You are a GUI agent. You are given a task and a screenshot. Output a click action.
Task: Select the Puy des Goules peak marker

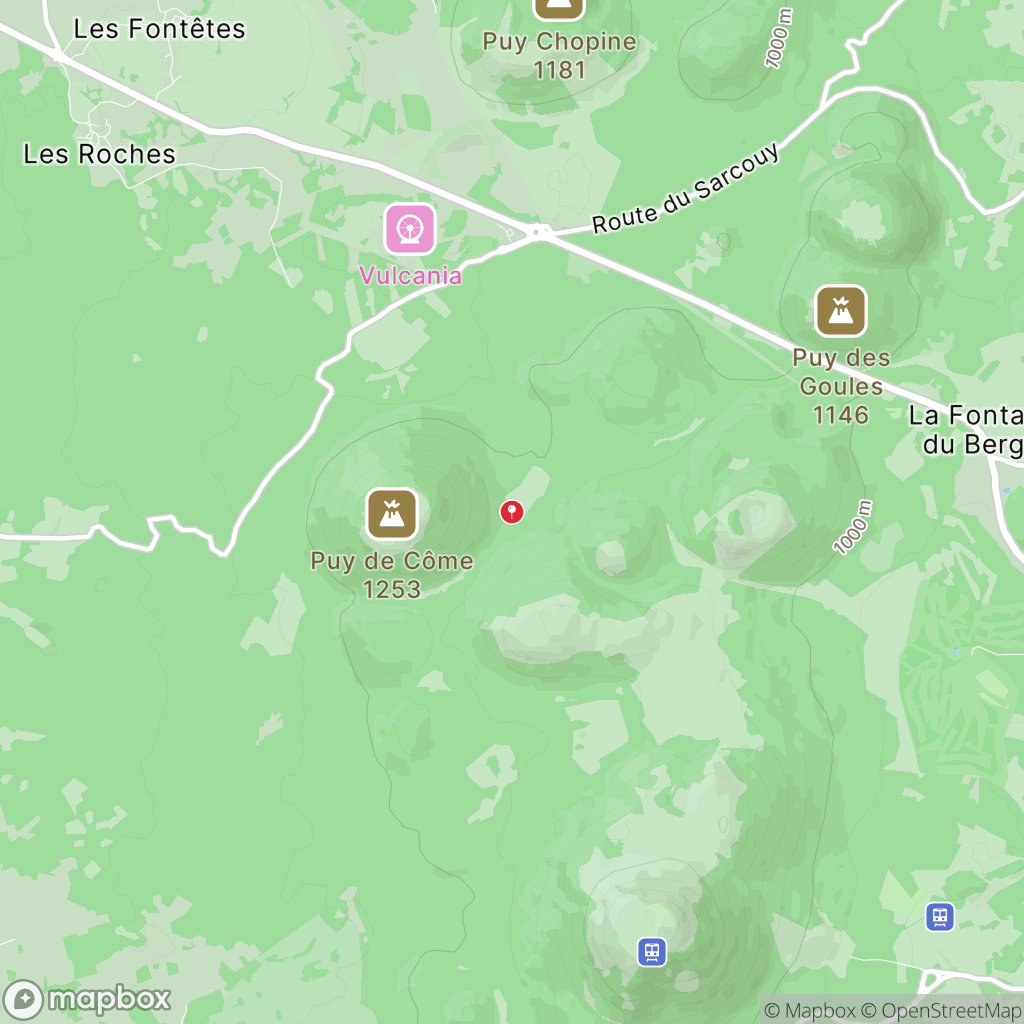coord(840,311)
